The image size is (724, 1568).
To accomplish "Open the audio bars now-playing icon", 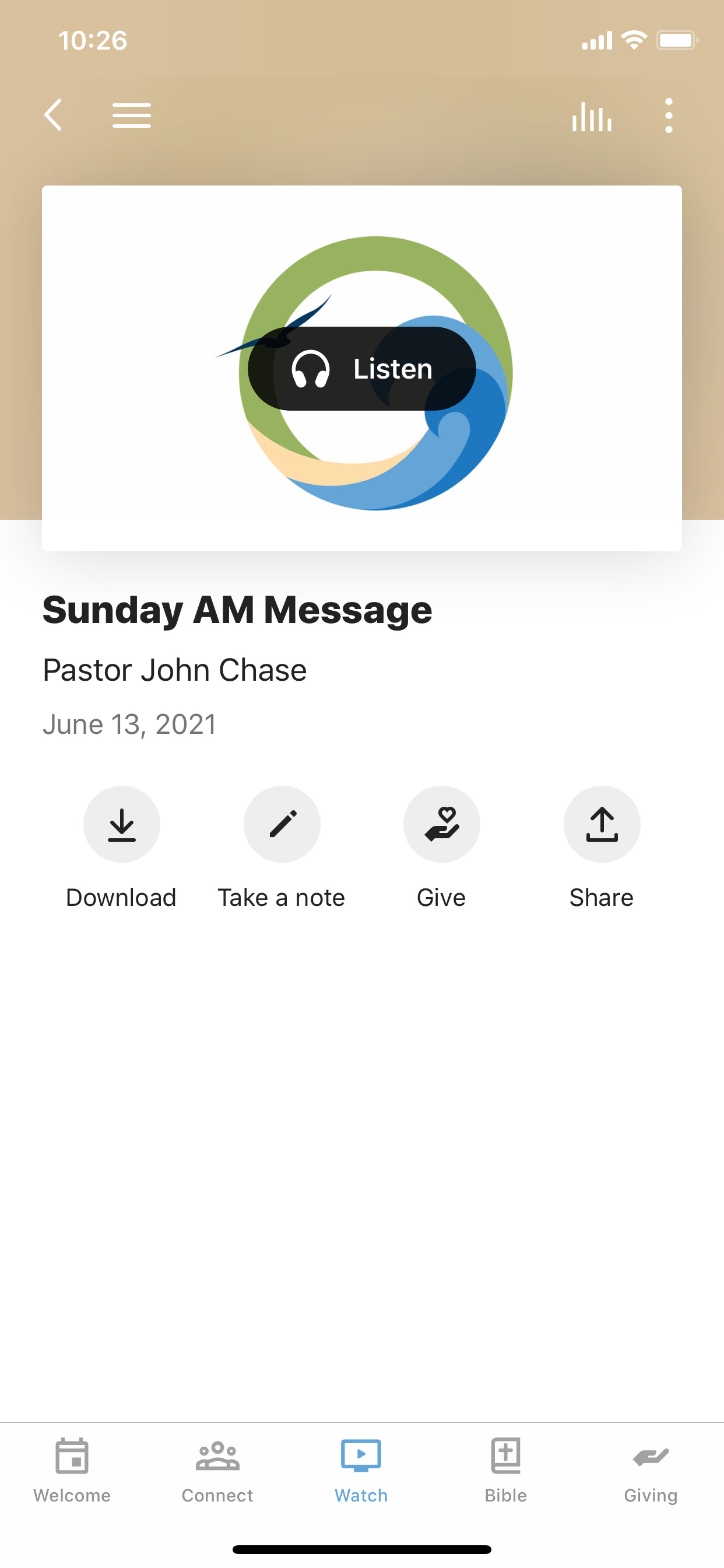I will (591, 116).
